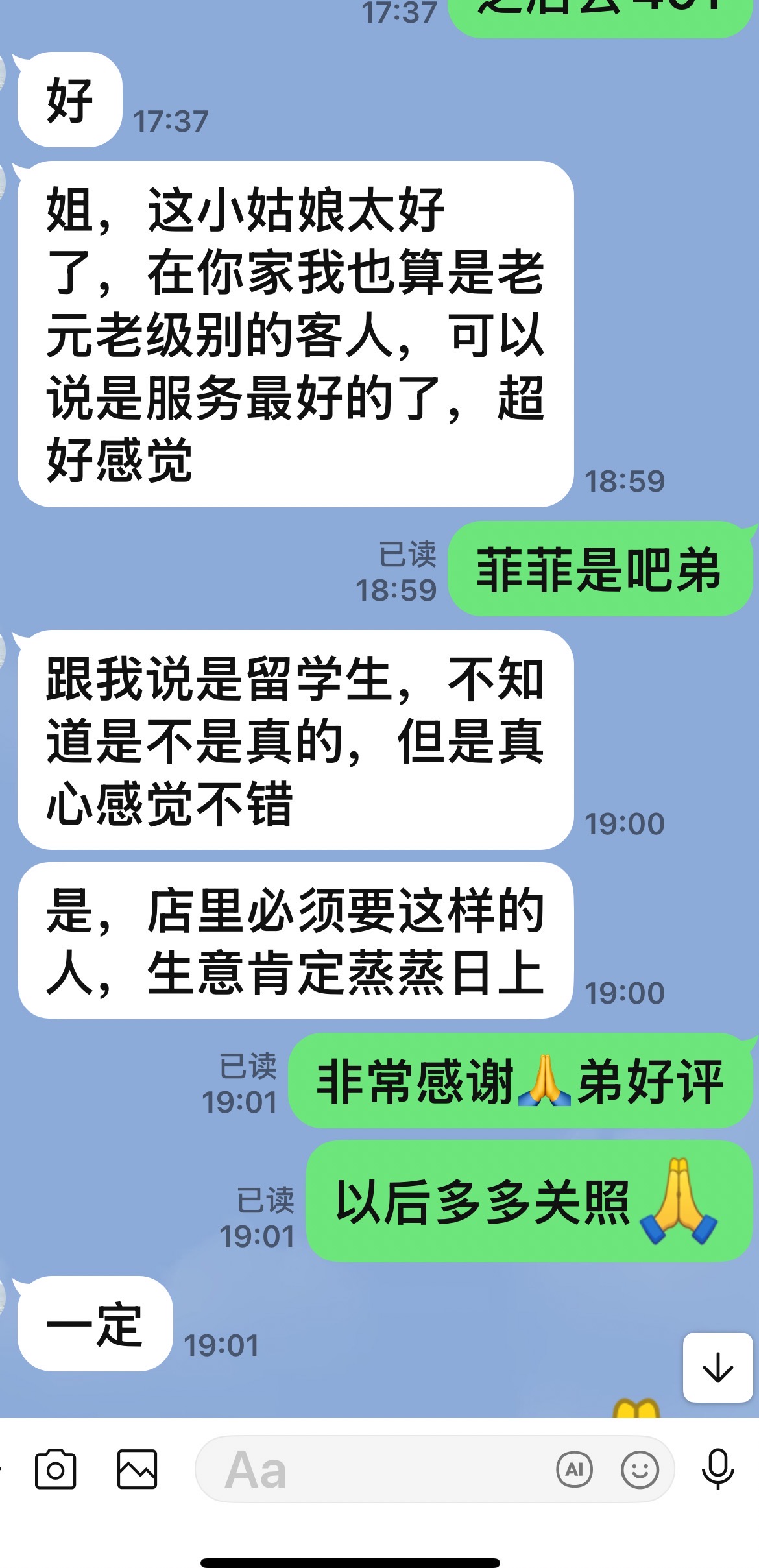Open the photo gallery picker
This screenshot has height=1568, width=759.
137,1469
